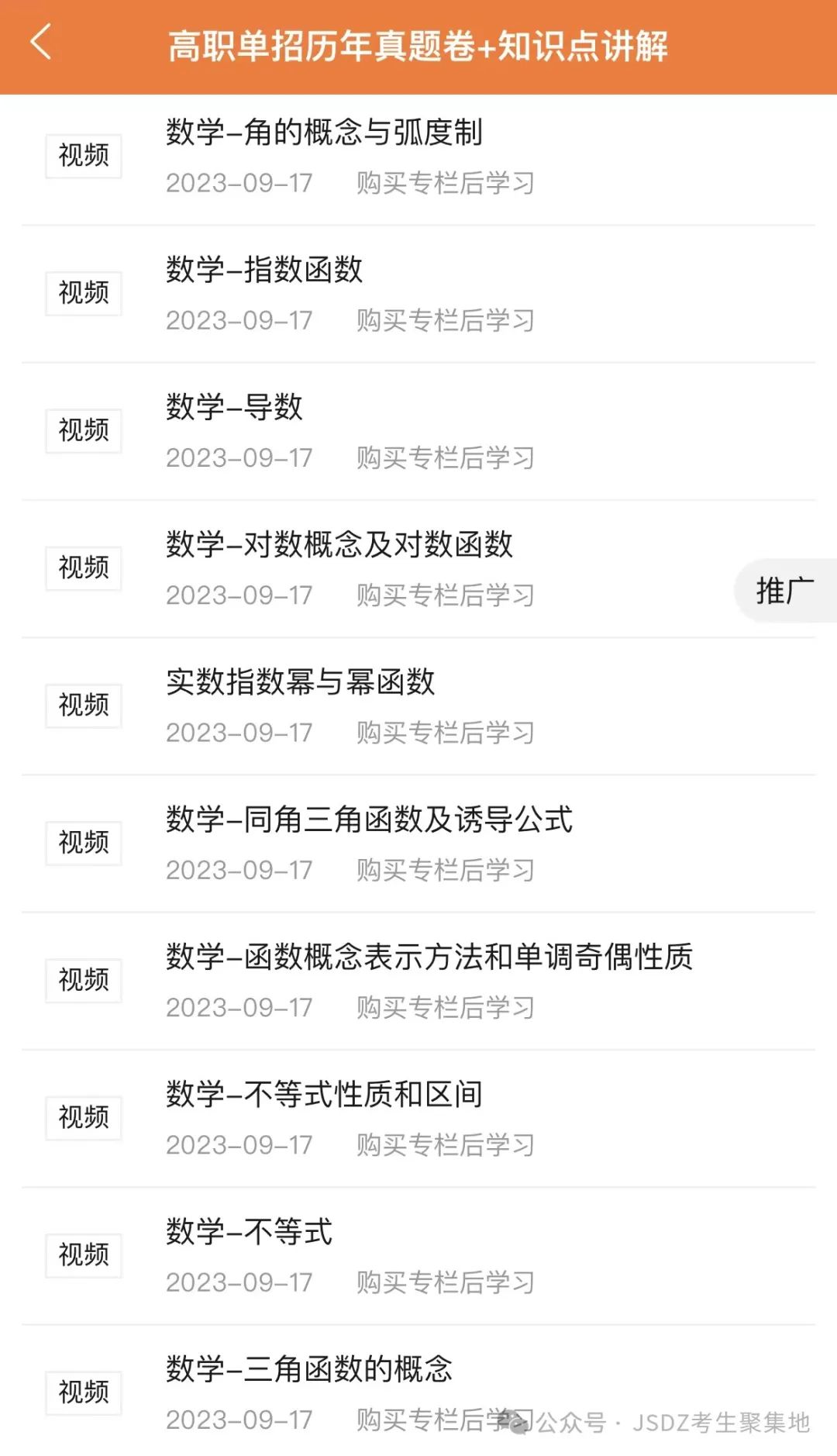Open the 推广 floating button

tap(785, 591)
